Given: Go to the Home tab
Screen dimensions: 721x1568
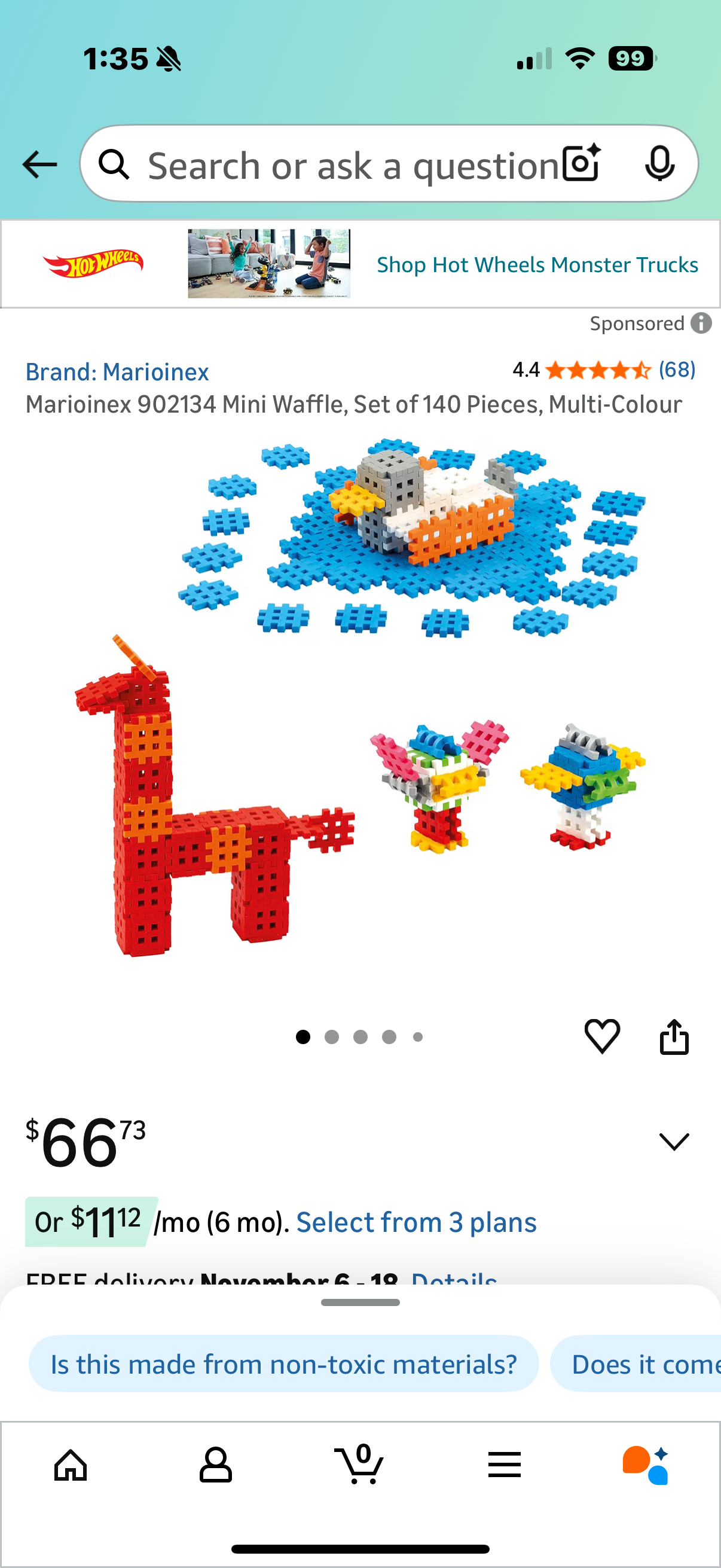Looking at the screenshot, I should click(71, 1465).
